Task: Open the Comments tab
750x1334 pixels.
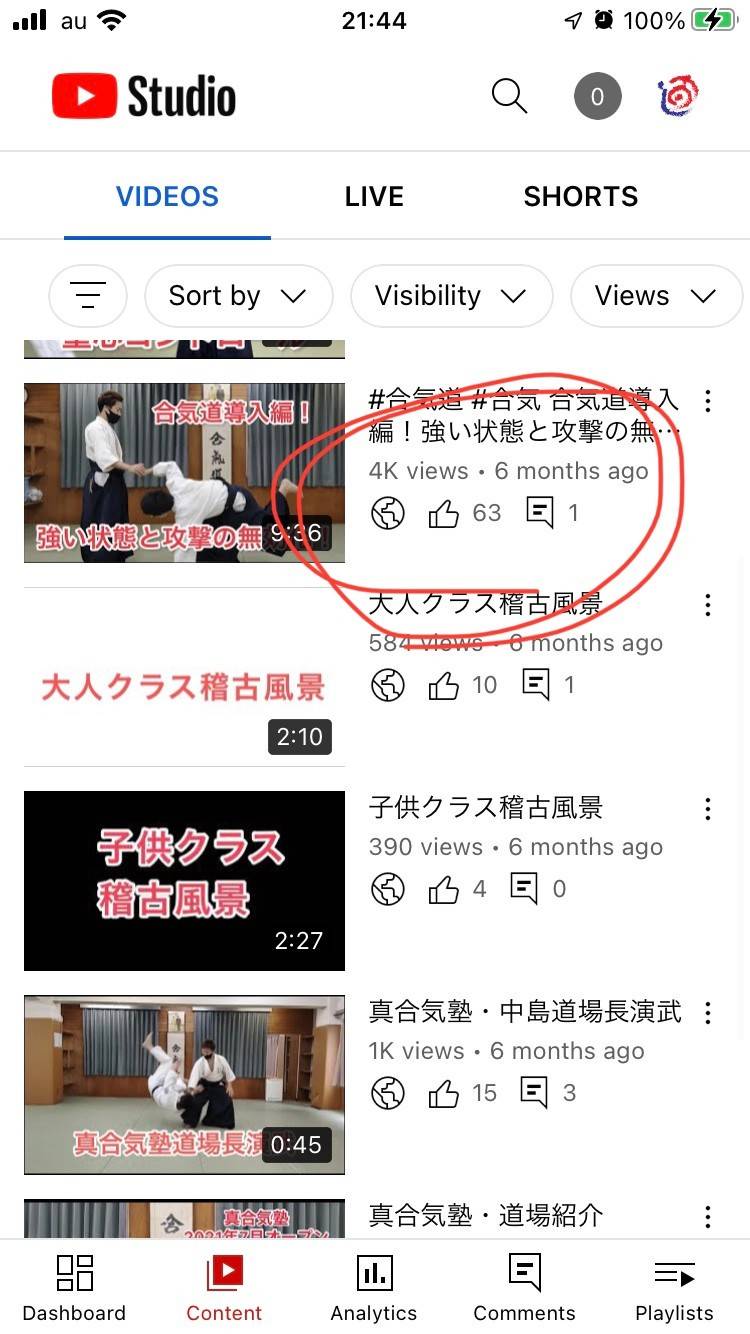Action: (x=524, y=1288)
